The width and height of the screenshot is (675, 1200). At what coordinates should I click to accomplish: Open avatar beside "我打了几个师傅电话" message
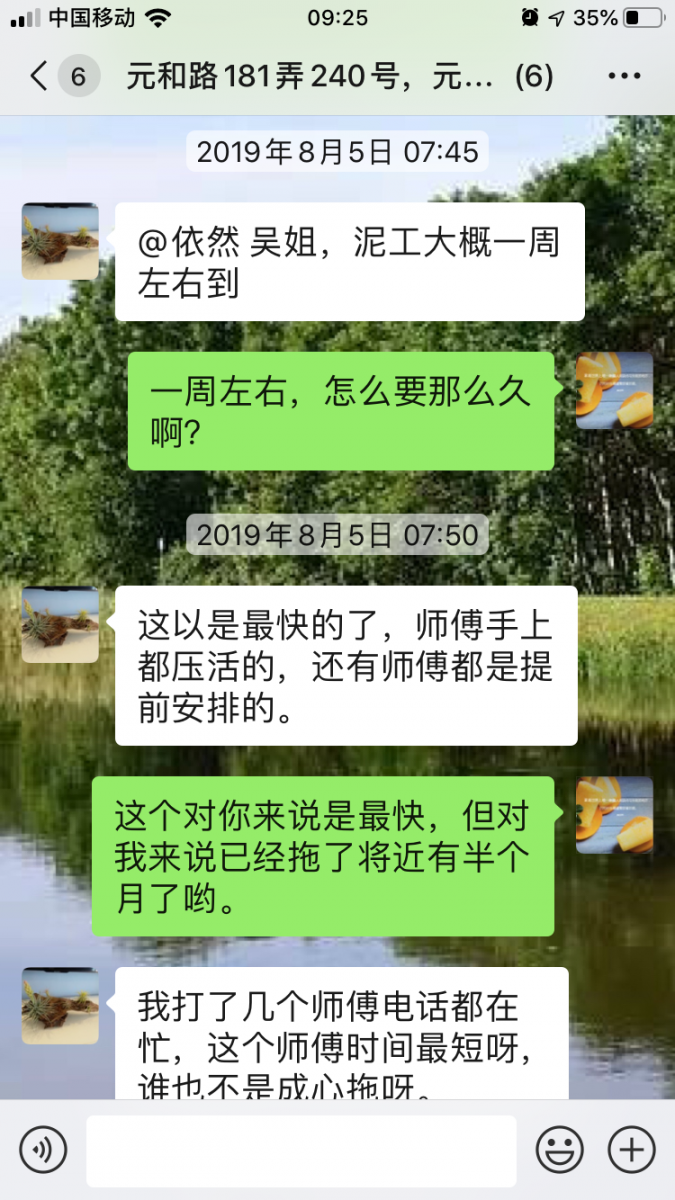(60, 1006)
